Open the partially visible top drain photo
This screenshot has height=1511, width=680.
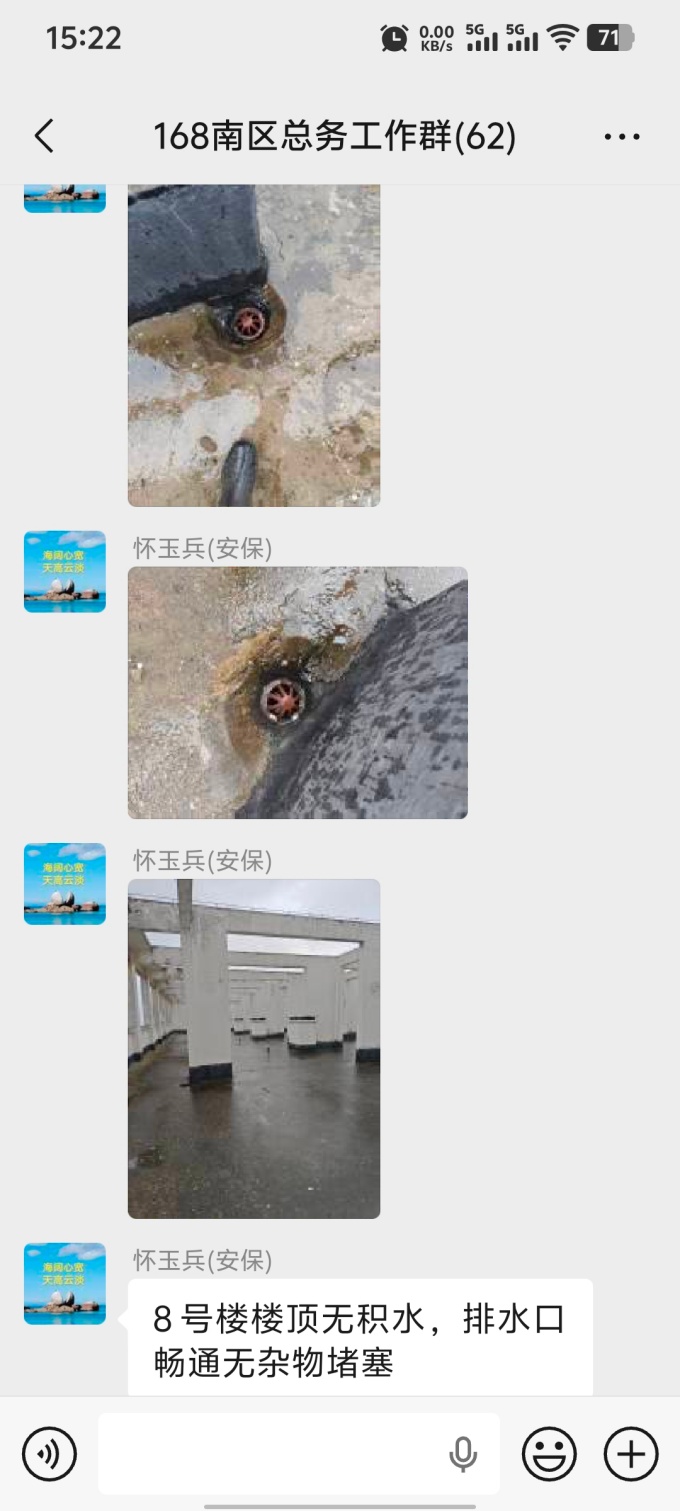(254, 345)
